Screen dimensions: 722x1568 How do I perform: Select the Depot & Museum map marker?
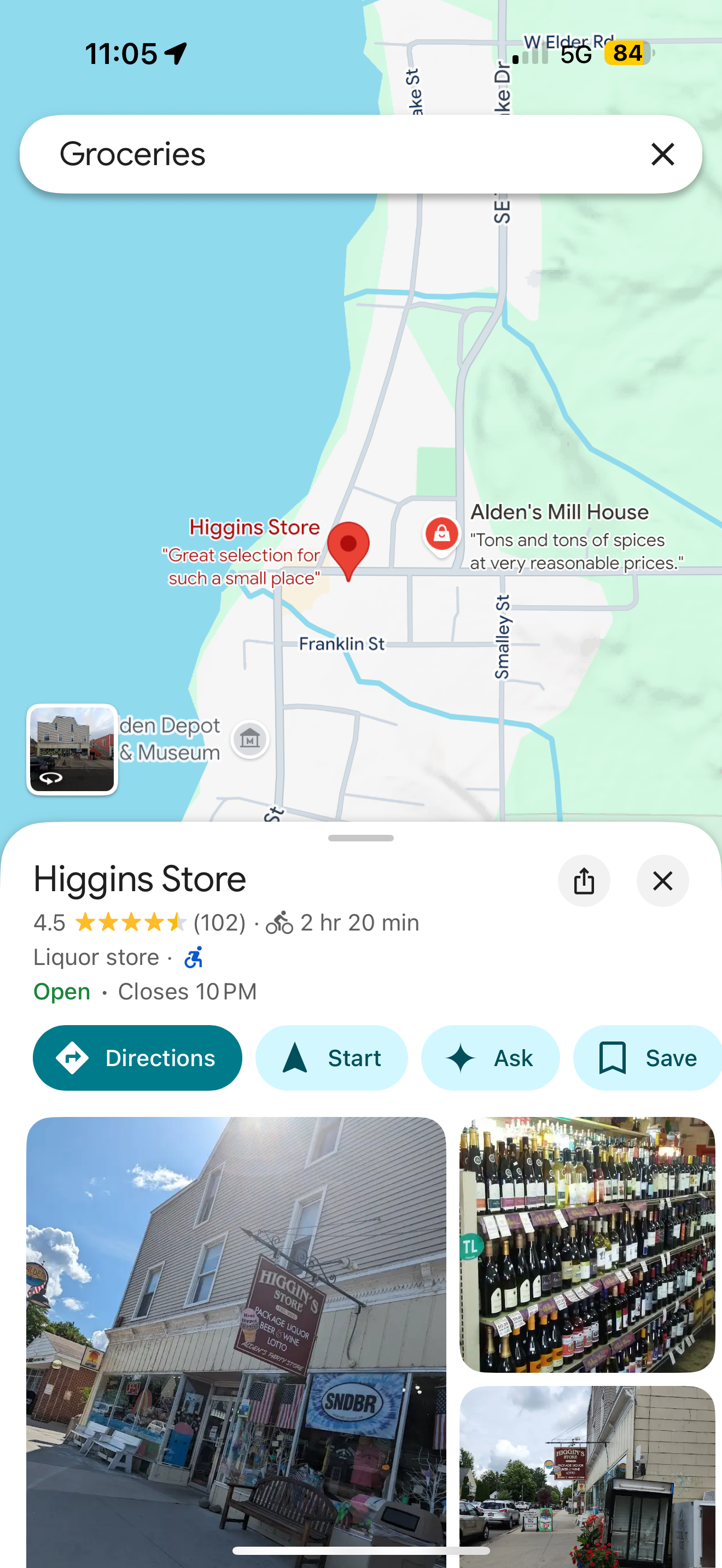249,739
